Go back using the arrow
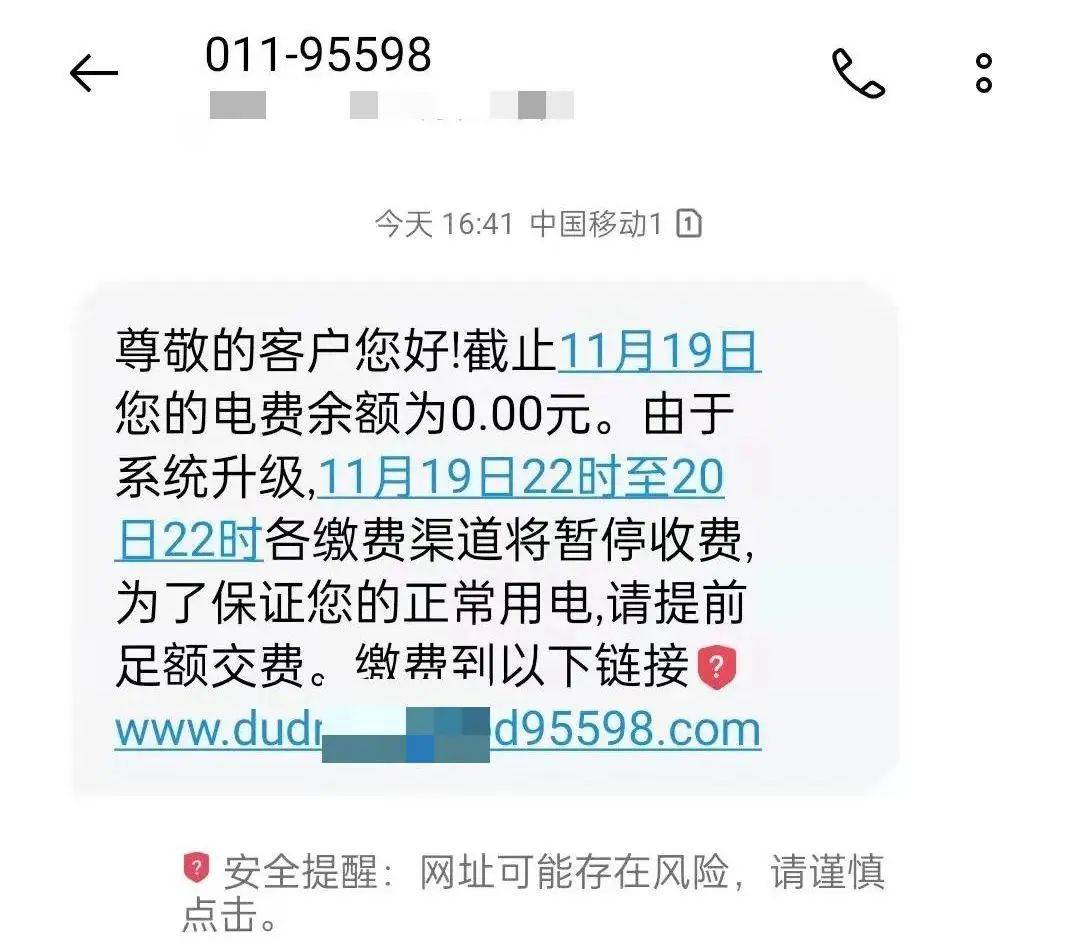Screen dimensions: 1080x947 coord(94,73)
